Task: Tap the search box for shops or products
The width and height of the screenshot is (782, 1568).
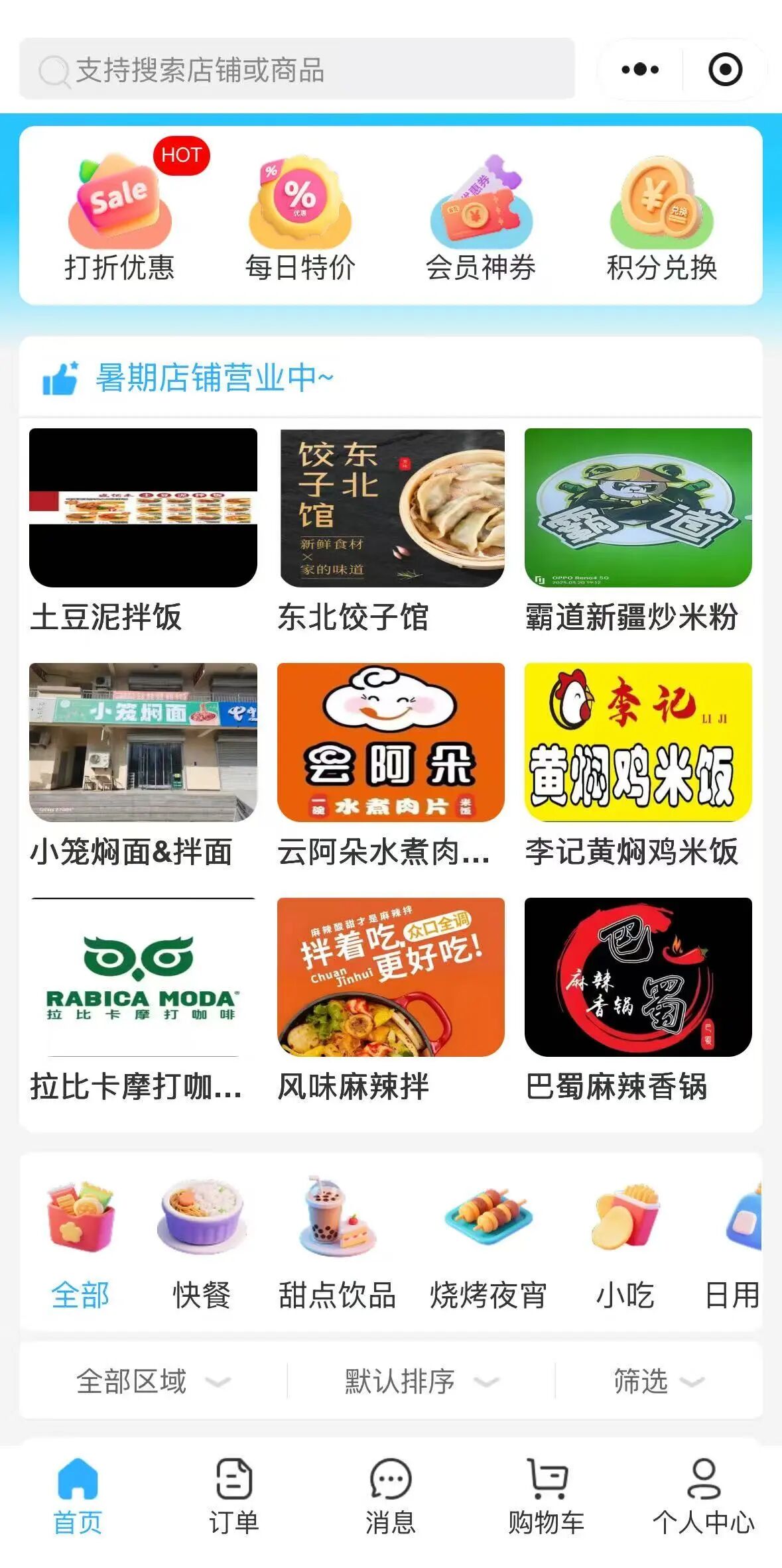Action: click(296, 70)
